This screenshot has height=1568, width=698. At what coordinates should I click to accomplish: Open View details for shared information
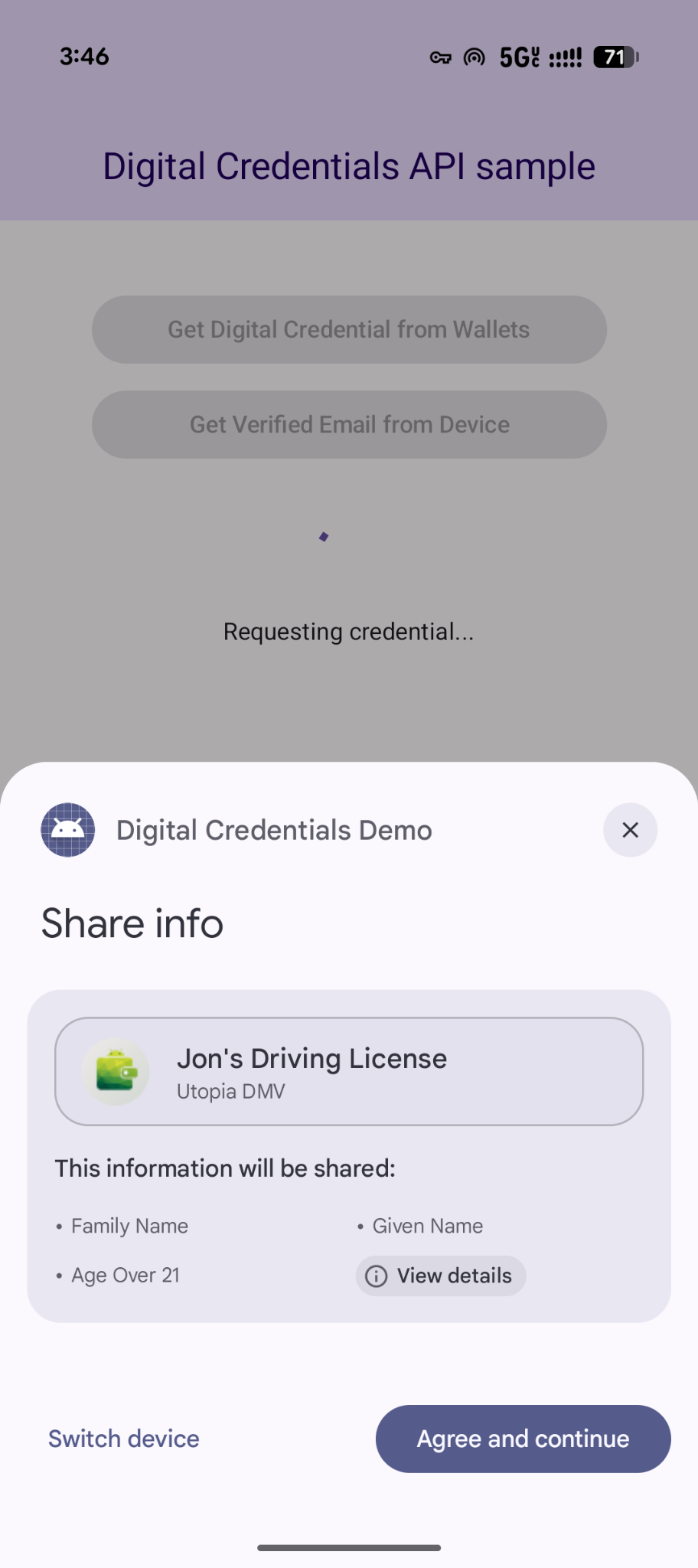pyautogui.click(x=441, y=1276)
